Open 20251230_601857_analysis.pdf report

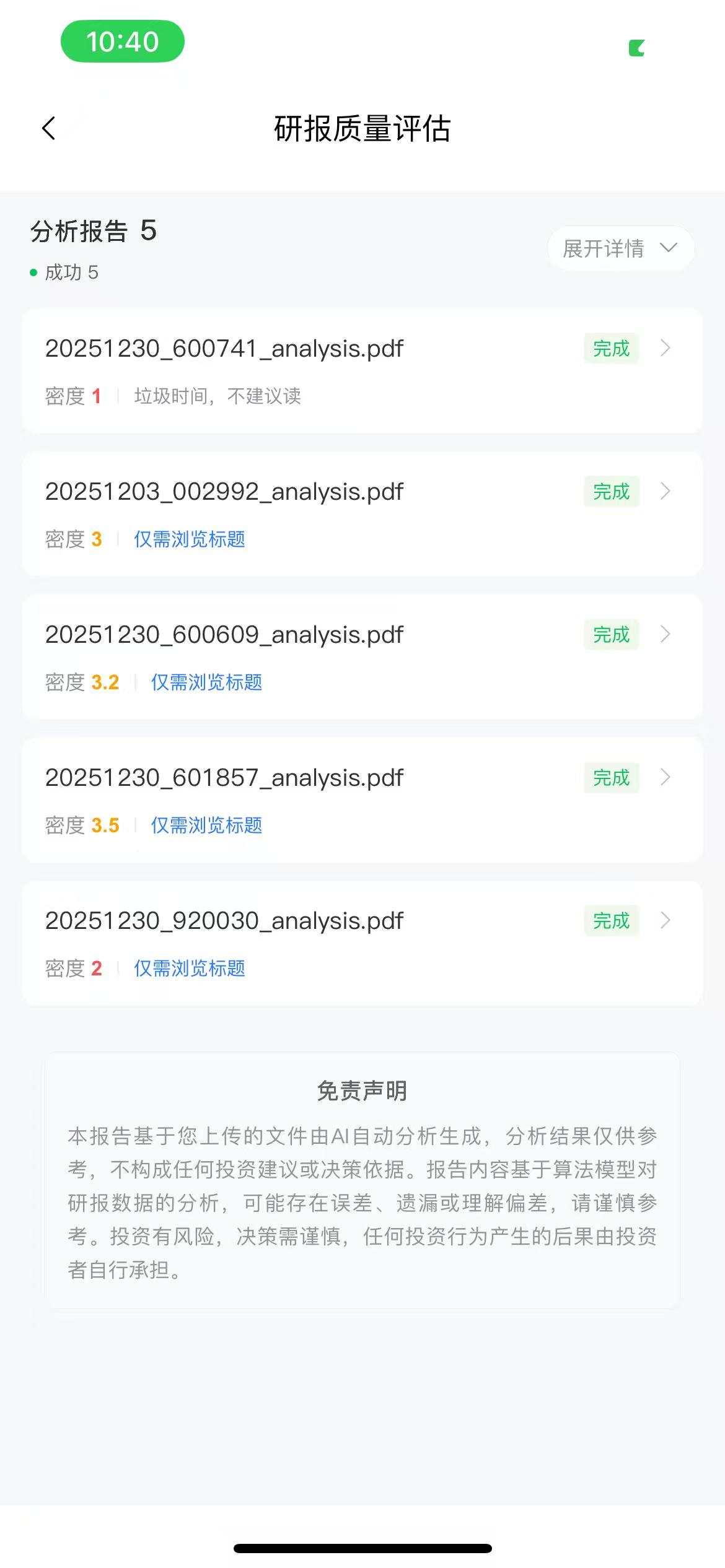362,799
